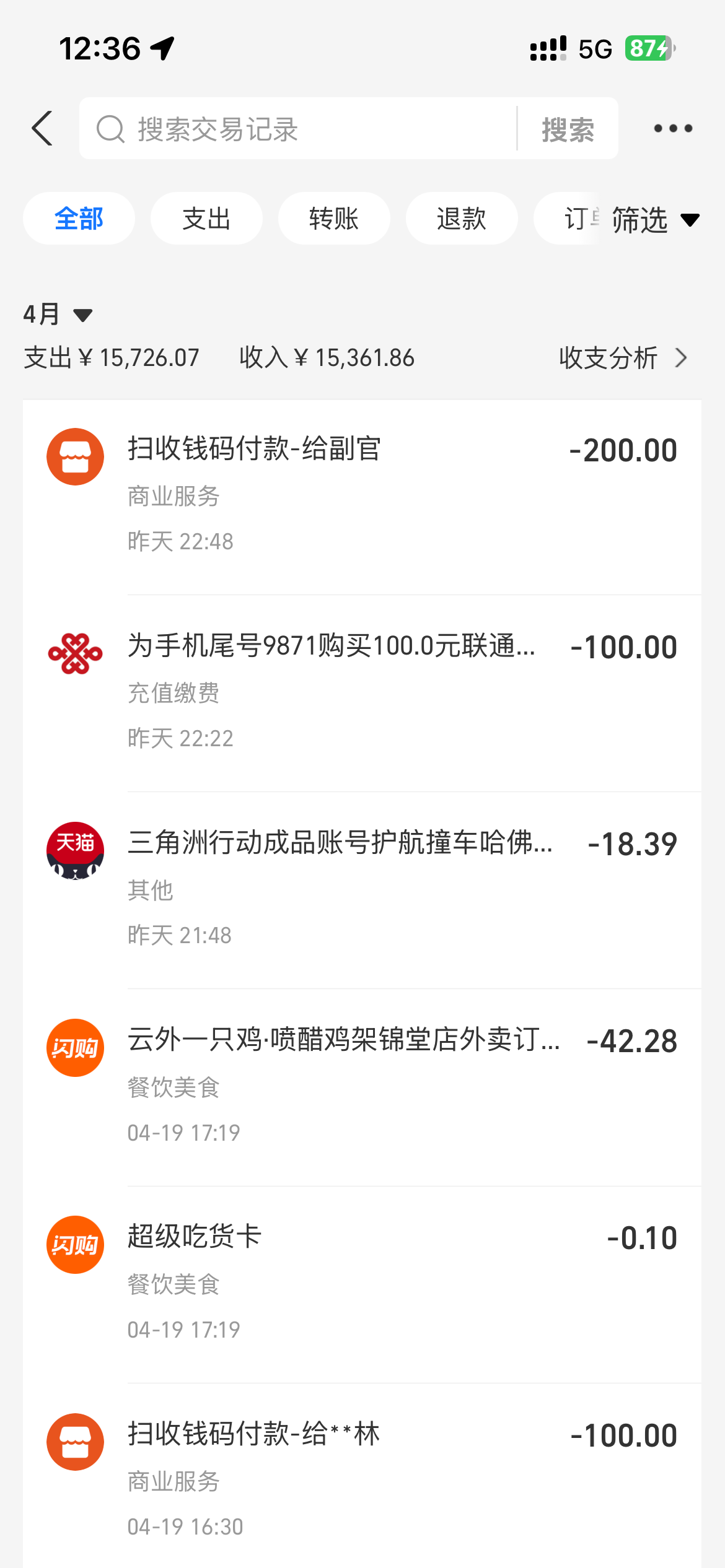This screenshot has width=725, height=1568.
Task: Open 收支分析 analysis page
Action: pyautogui.click(x=623, y=358)
